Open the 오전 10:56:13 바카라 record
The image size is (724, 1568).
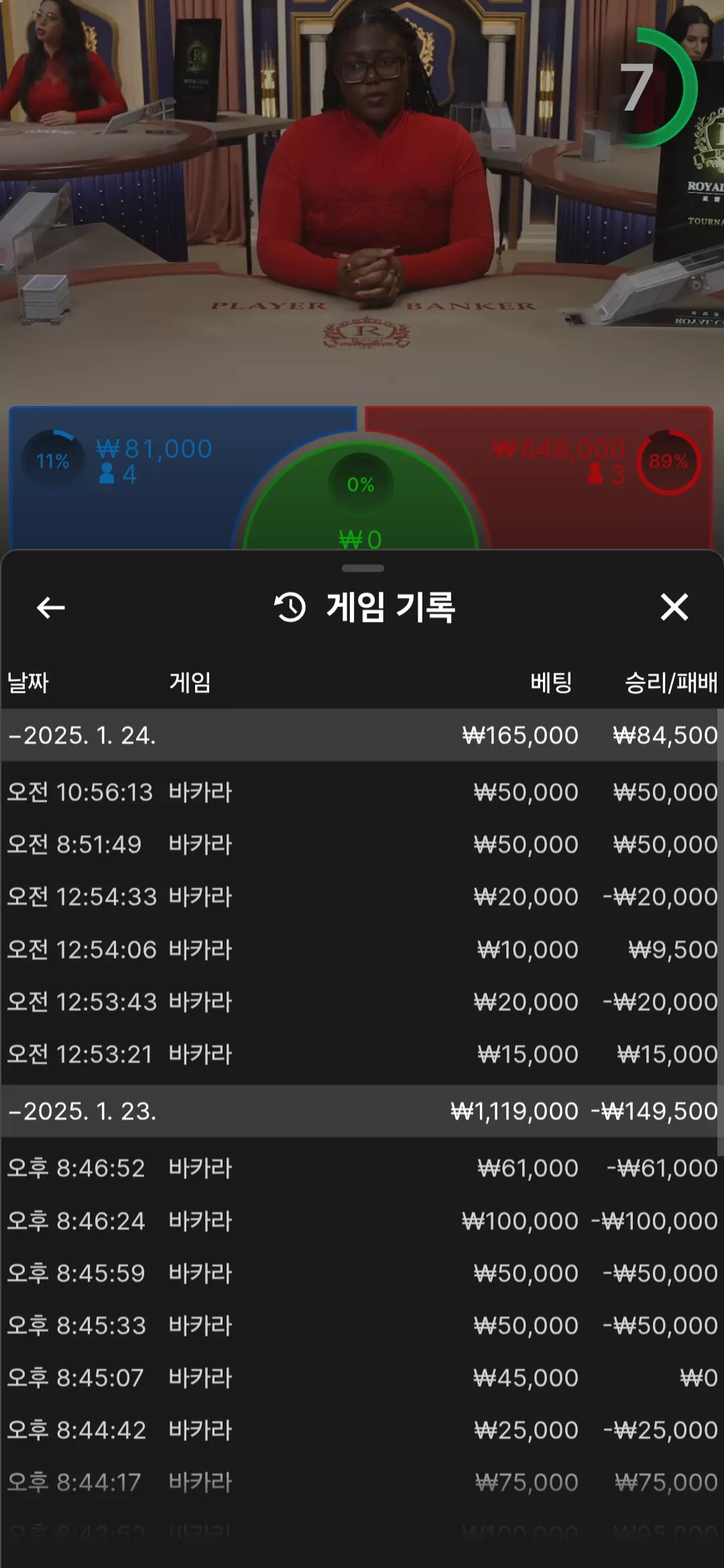(362, 792)
